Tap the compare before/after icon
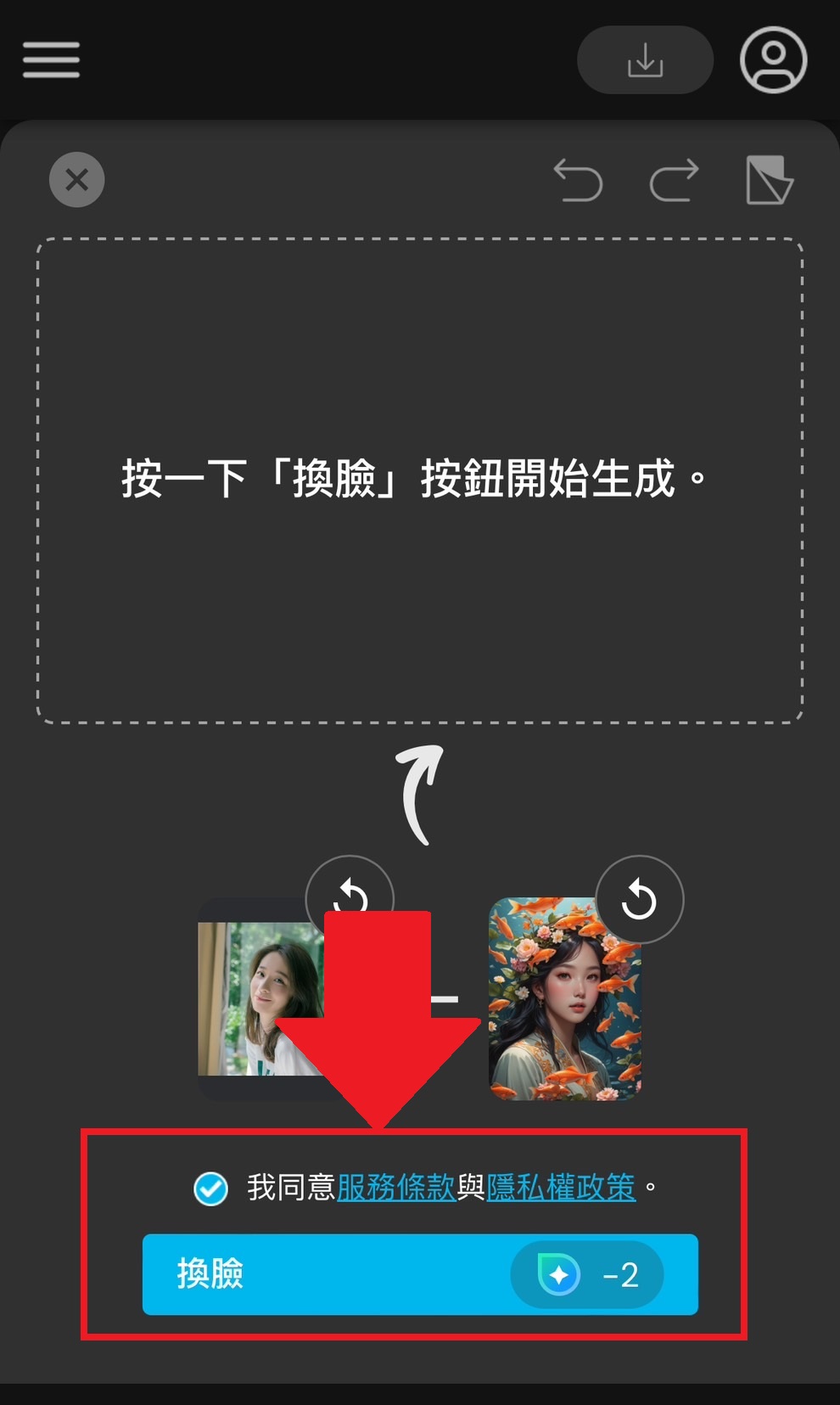Viewport: 840px width, 1405px height. 769,180
